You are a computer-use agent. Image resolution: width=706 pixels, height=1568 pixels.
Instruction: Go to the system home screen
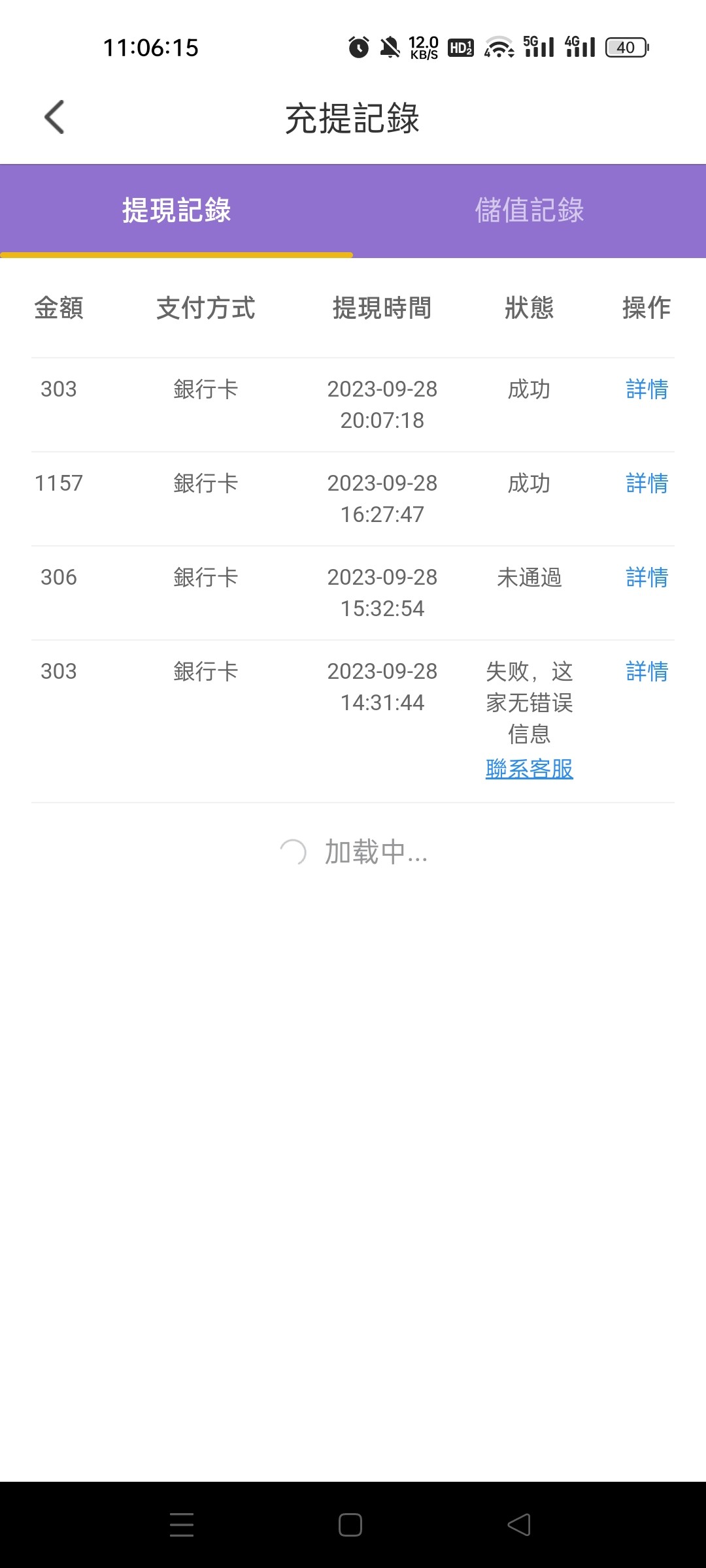[350, 1525]
